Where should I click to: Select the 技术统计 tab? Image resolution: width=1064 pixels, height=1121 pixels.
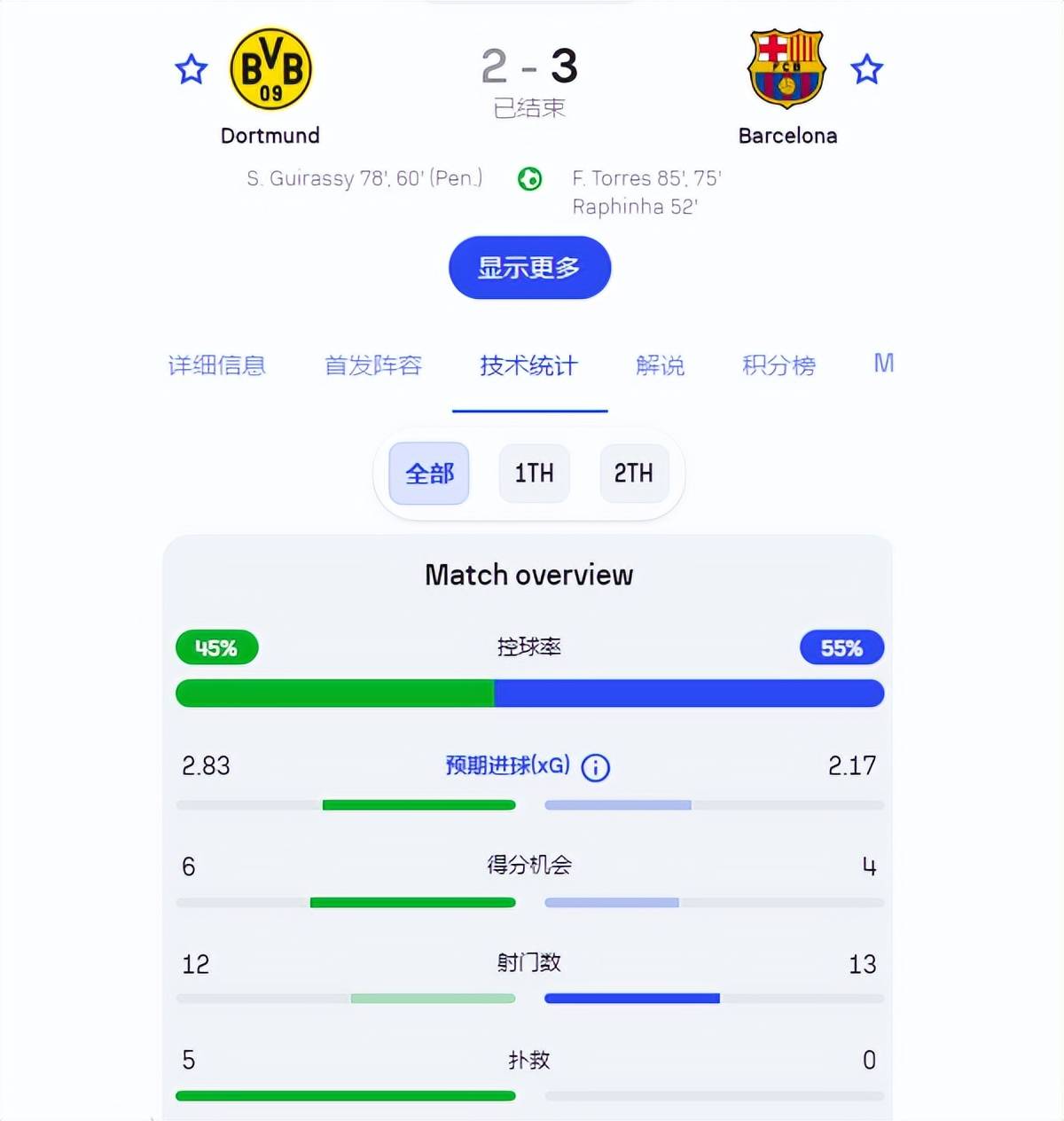528,365
